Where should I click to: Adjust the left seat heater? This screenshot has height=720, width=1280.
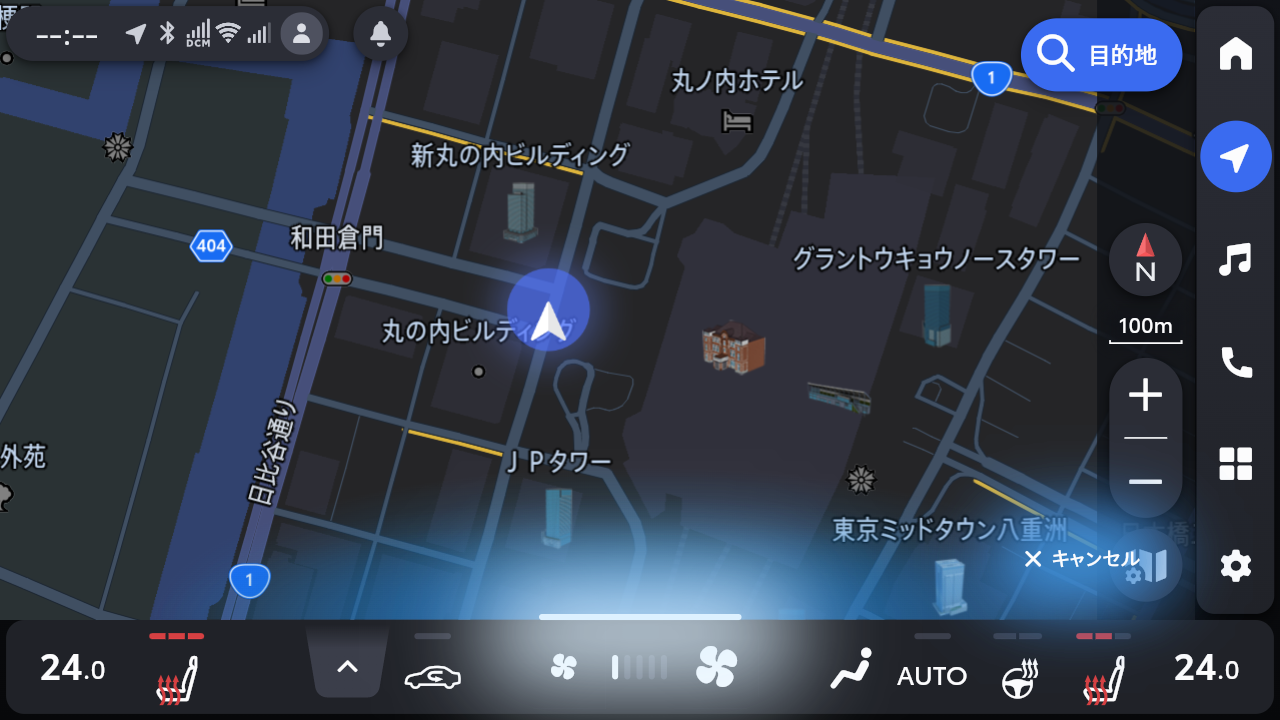(177, 680)
